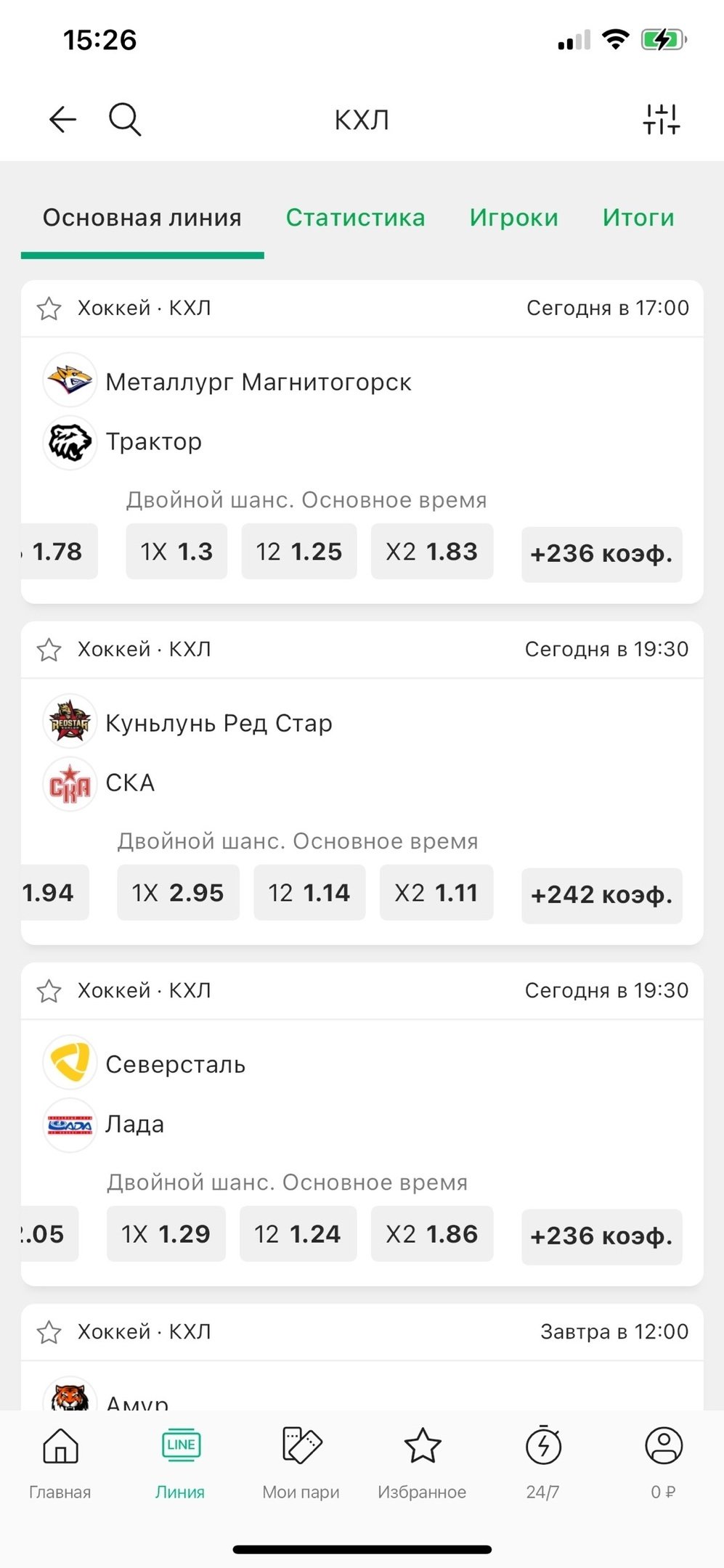Switch to the Итоги tab
Image resolution: width=724 pixels, height=1568 pixels.
(638, 218)
